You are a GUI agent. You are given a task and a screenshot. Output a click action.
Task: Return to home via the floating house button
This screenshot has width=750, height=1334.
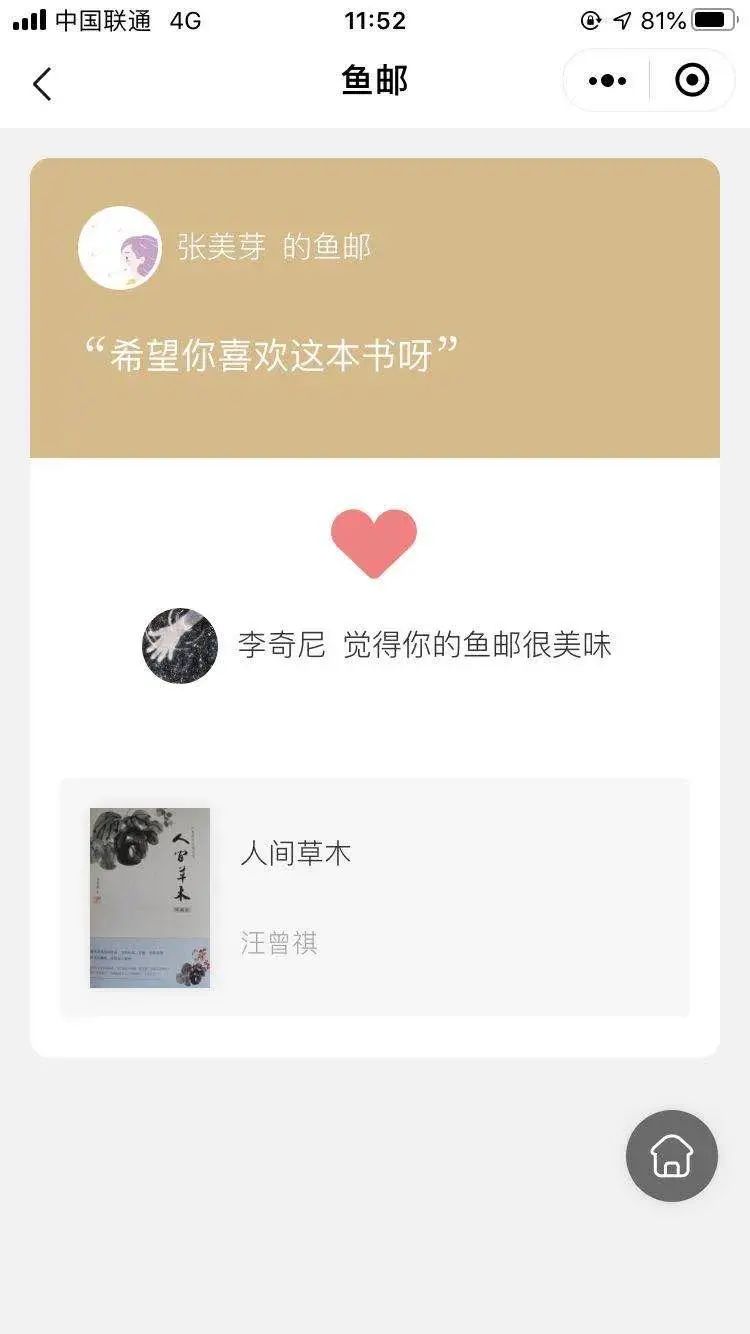coord(672,1156)
